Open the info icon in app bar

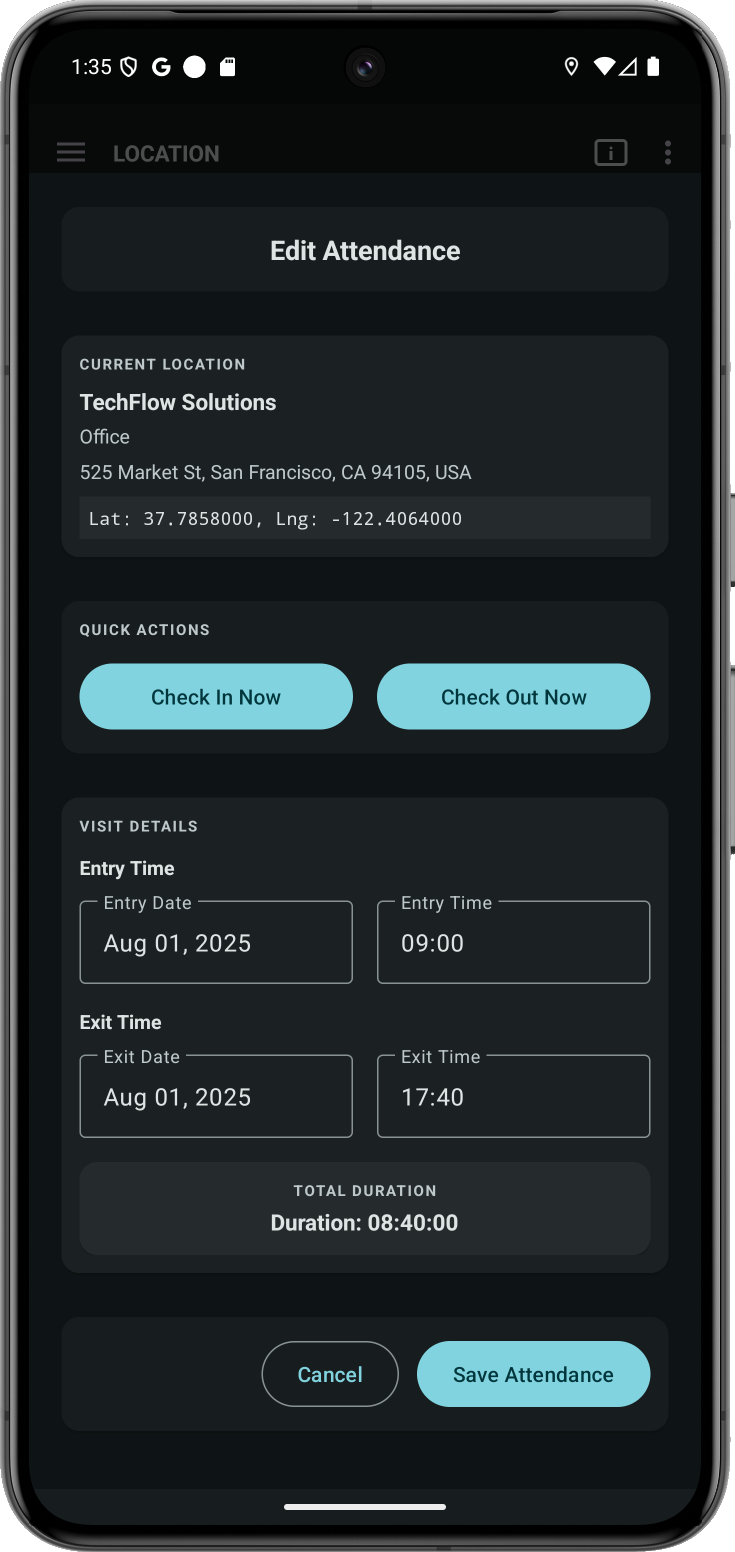point(610,153)
